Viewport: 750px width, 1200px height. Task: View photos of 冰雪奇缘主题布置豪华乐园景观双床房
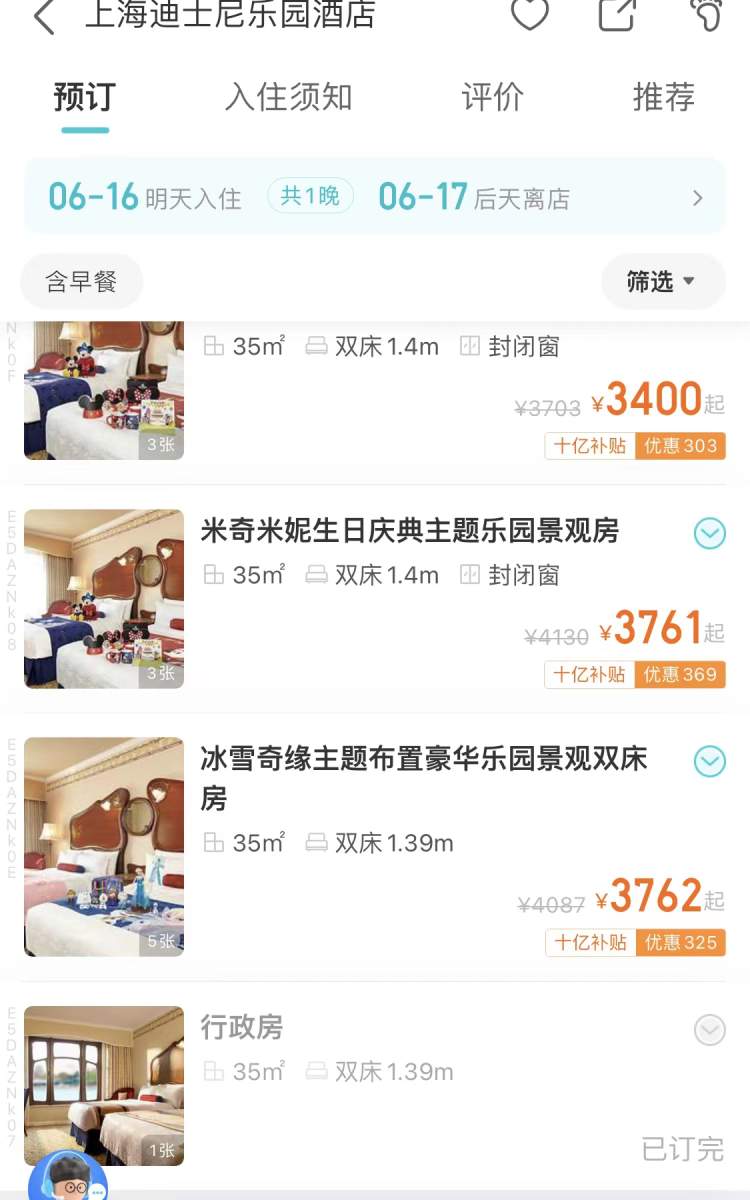[104, 846]
